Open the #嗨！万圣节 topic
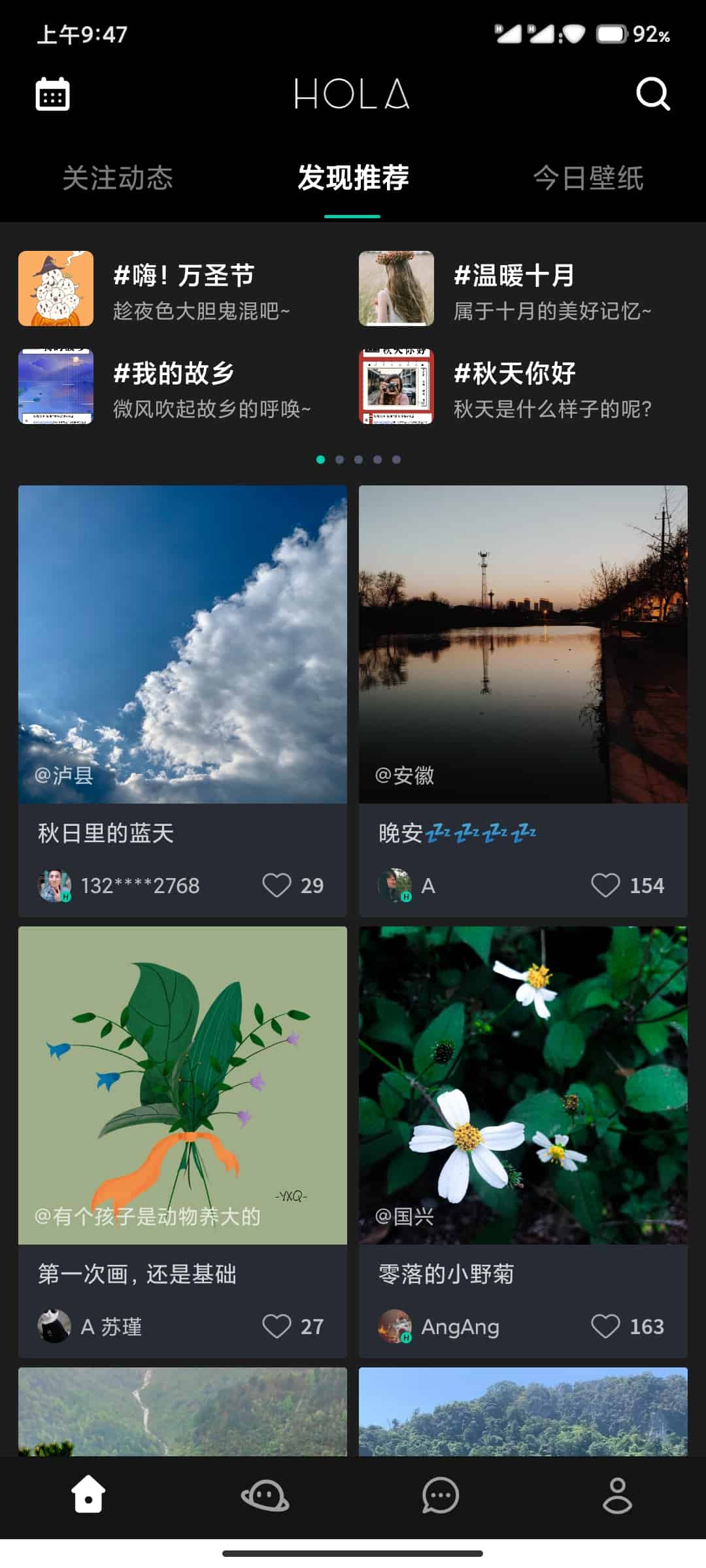This screenshot has height=1568, width=706. click(x=176, y=289)
